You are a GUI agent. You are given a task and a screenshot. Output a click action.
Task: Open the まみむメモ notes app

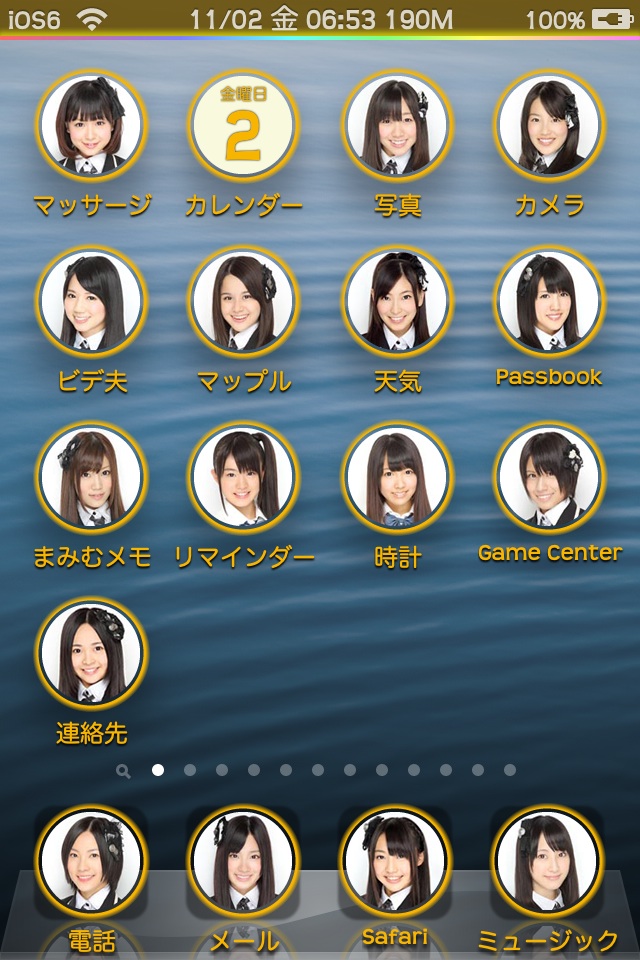pos(91,478)
